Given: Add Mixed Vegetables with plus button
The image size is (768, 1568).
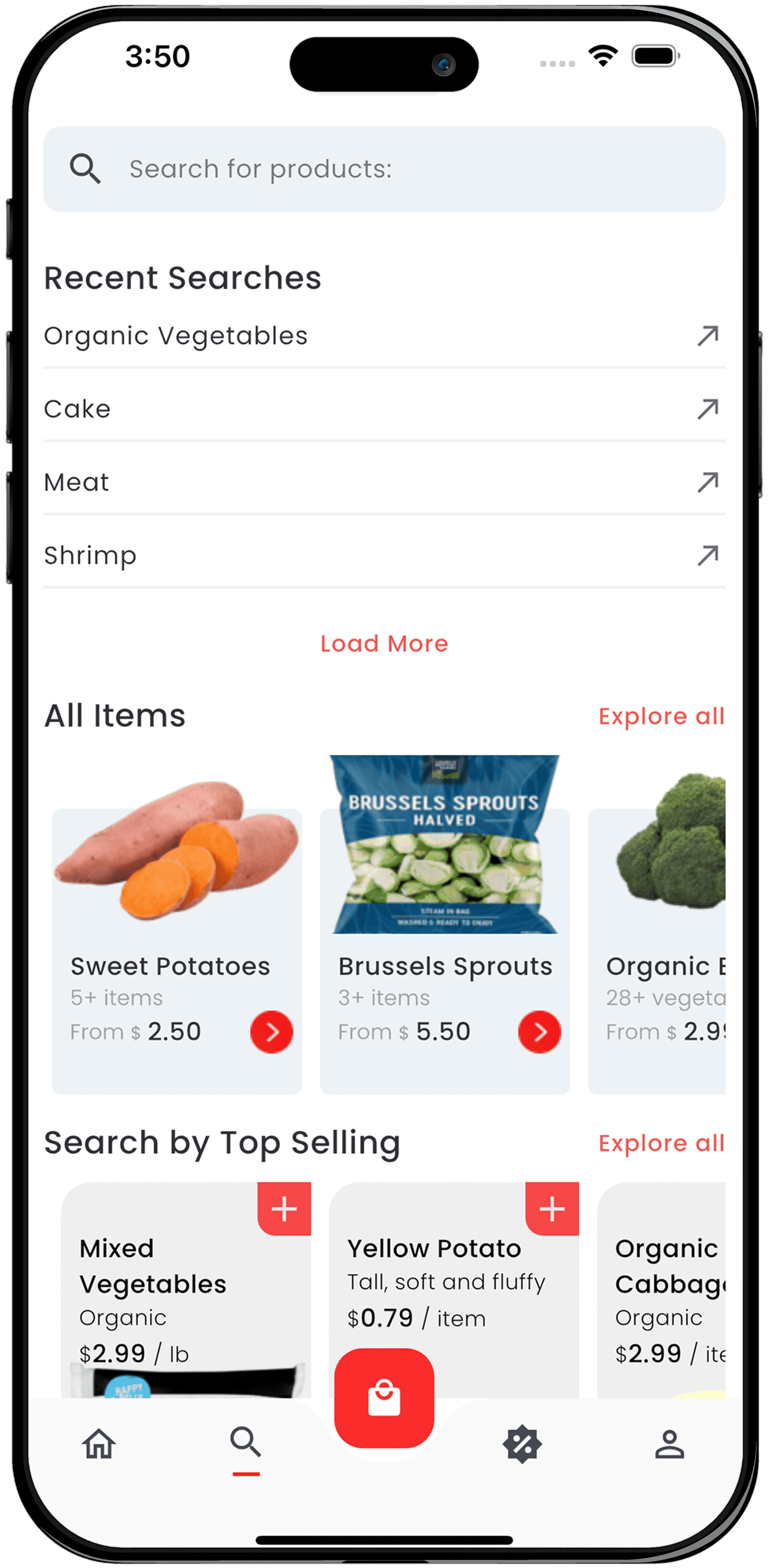Looking at the screenshot, I should (284, 1209).
